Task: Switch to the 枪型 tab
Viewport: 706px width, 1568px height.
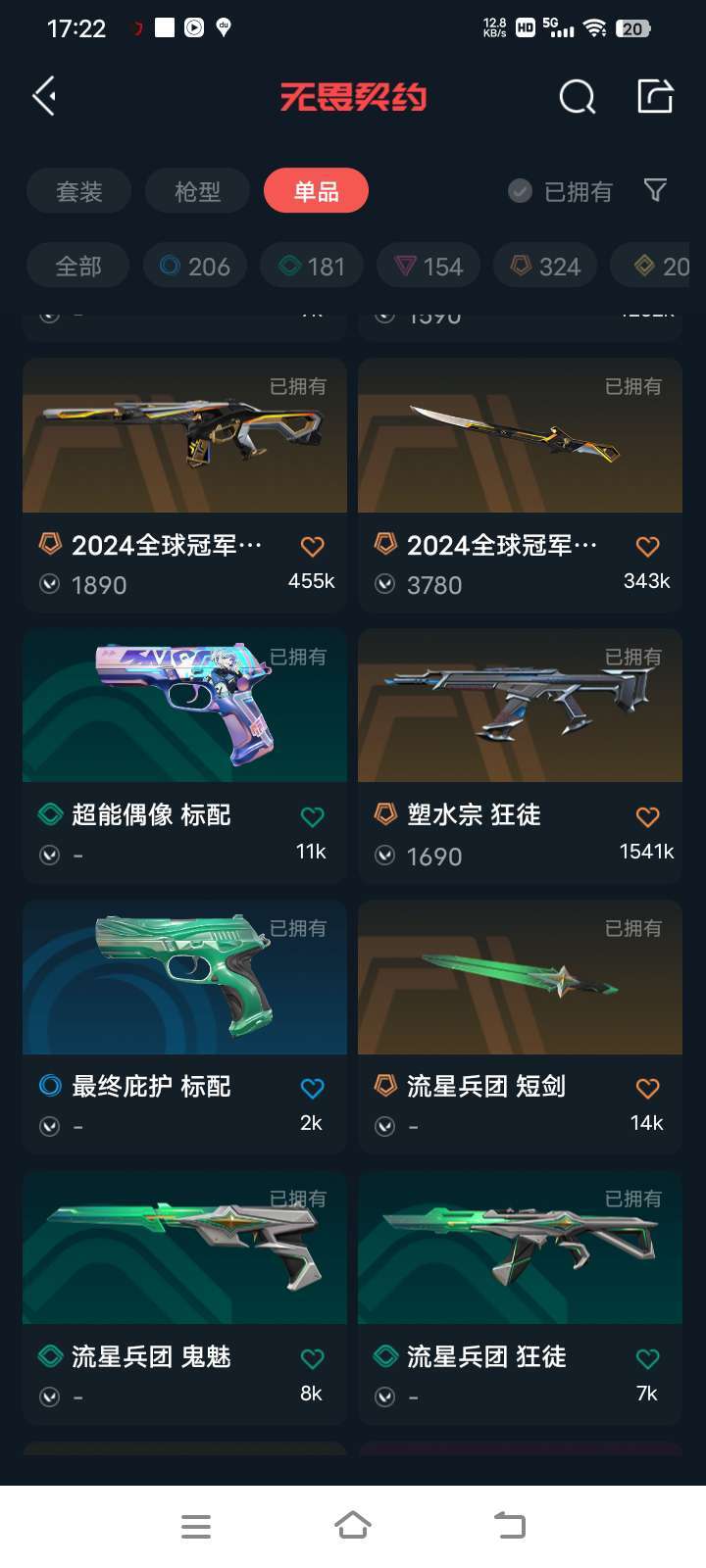Action: point(197,191)
